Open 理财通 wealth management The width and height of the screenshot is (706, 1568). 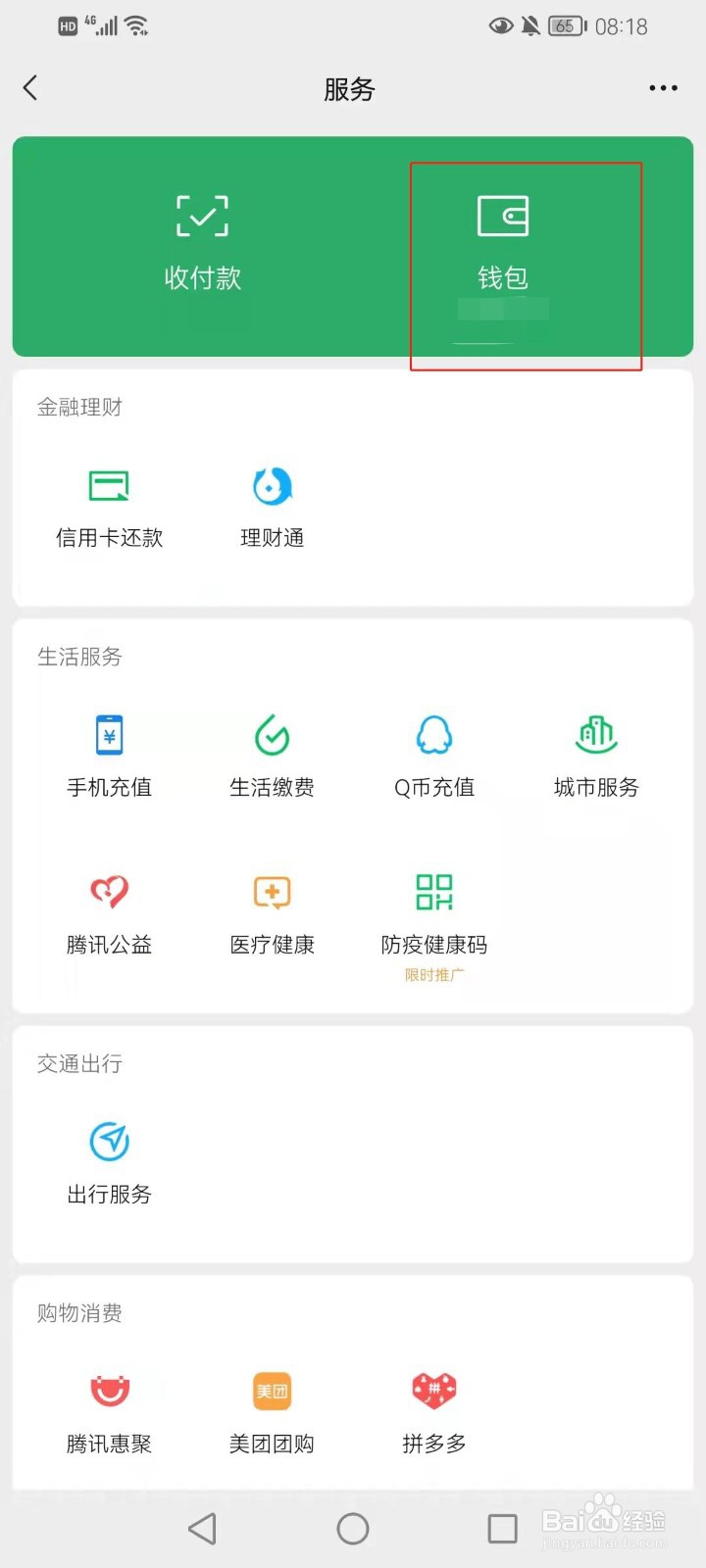pos(272,508)
